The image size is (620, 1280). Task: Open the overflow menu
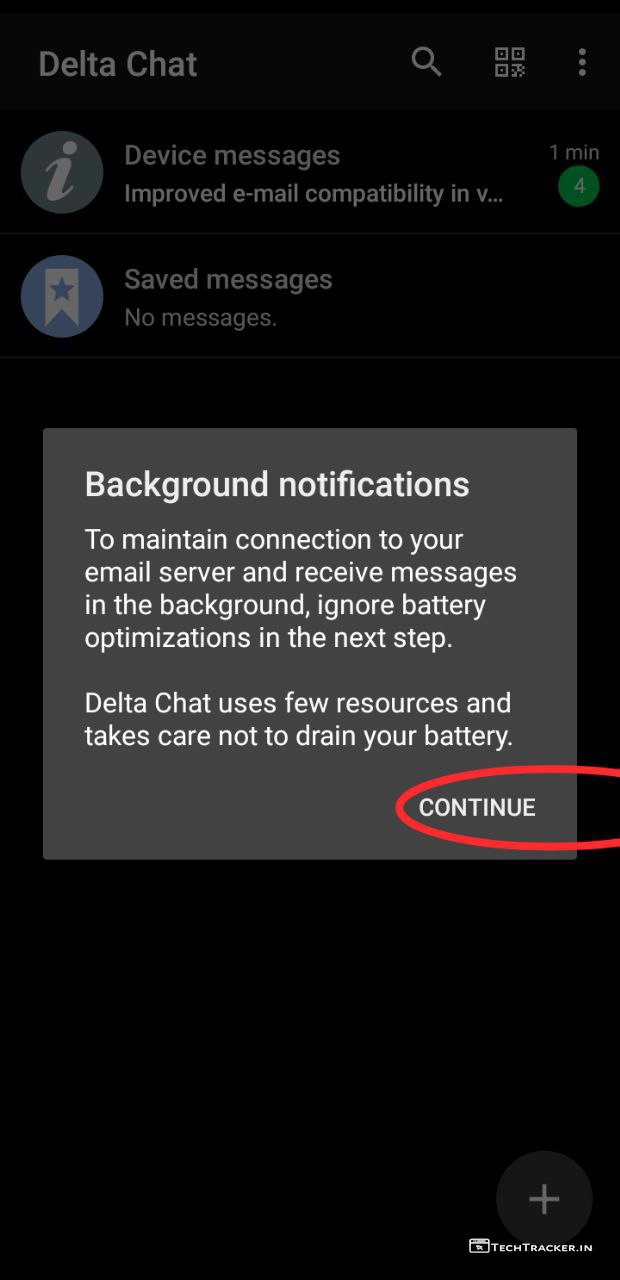(x=582, y=62)
